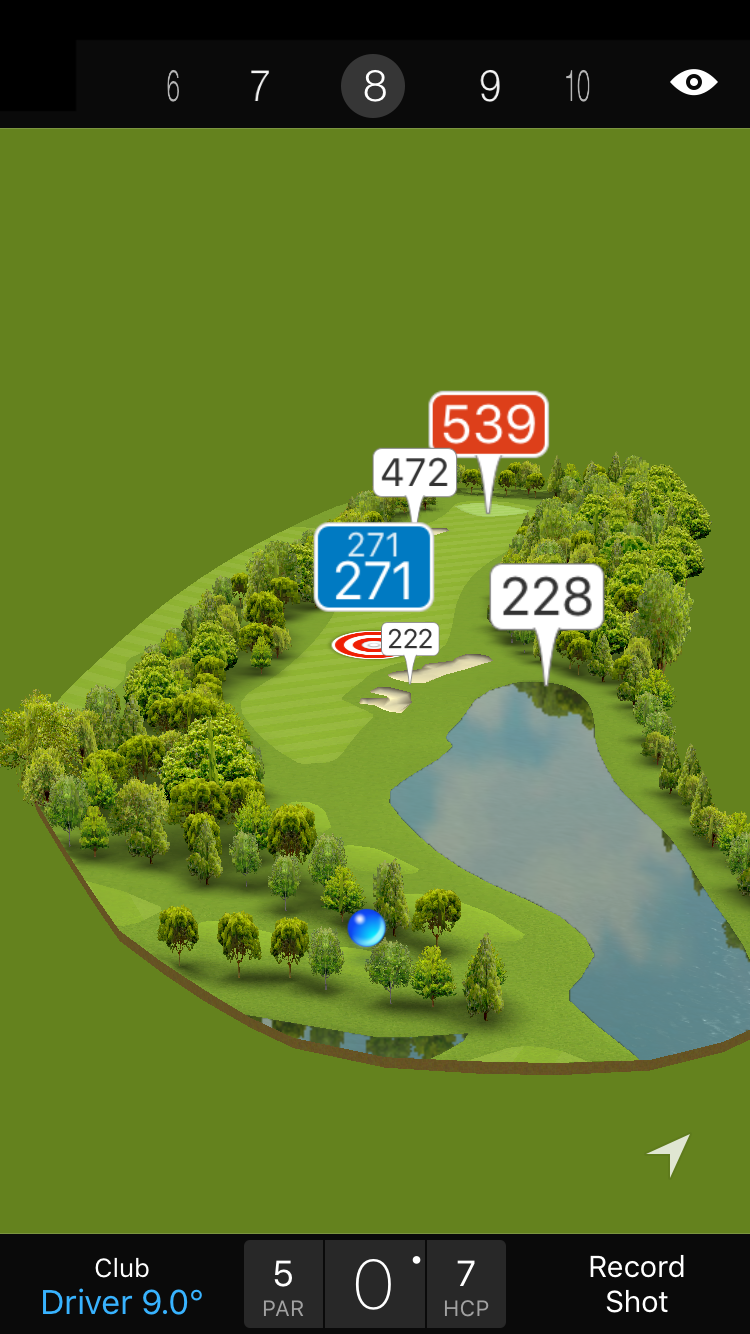Open the Driver 9.0° club selector
The width and height of the screenshot is (750, 1334).
122,1286
